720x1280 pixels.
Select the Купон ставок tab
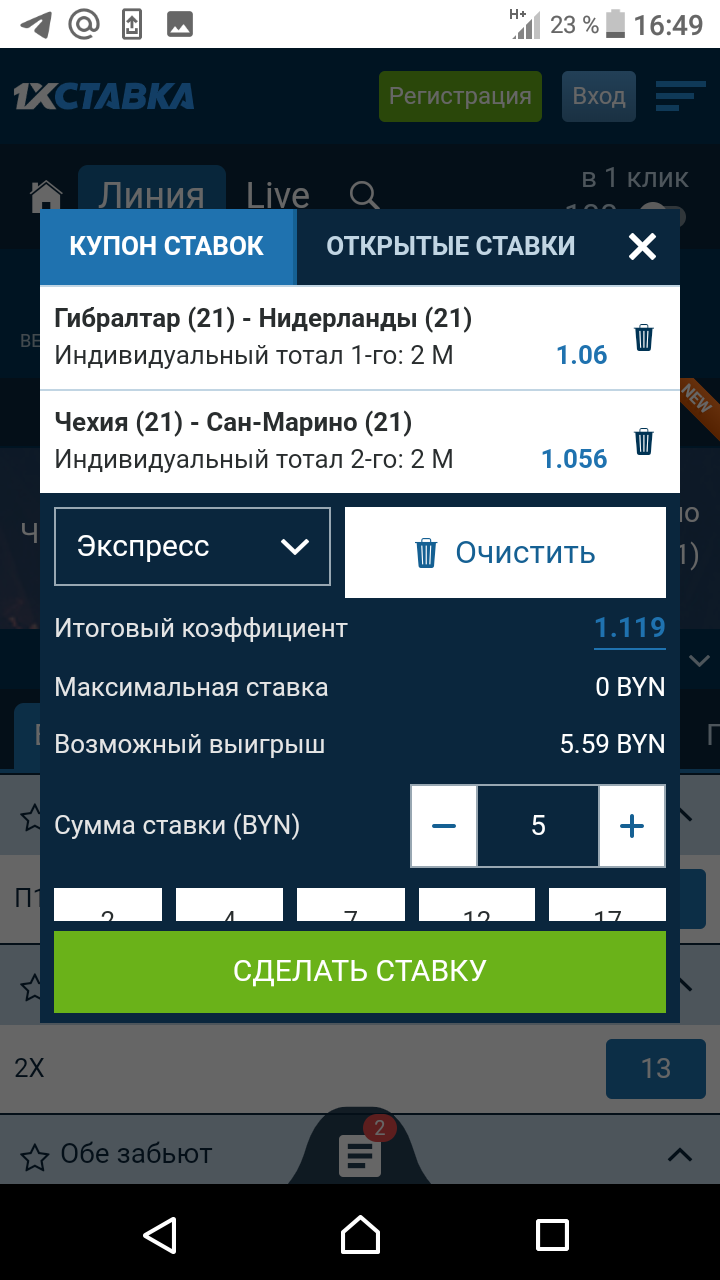pos(167,246)
